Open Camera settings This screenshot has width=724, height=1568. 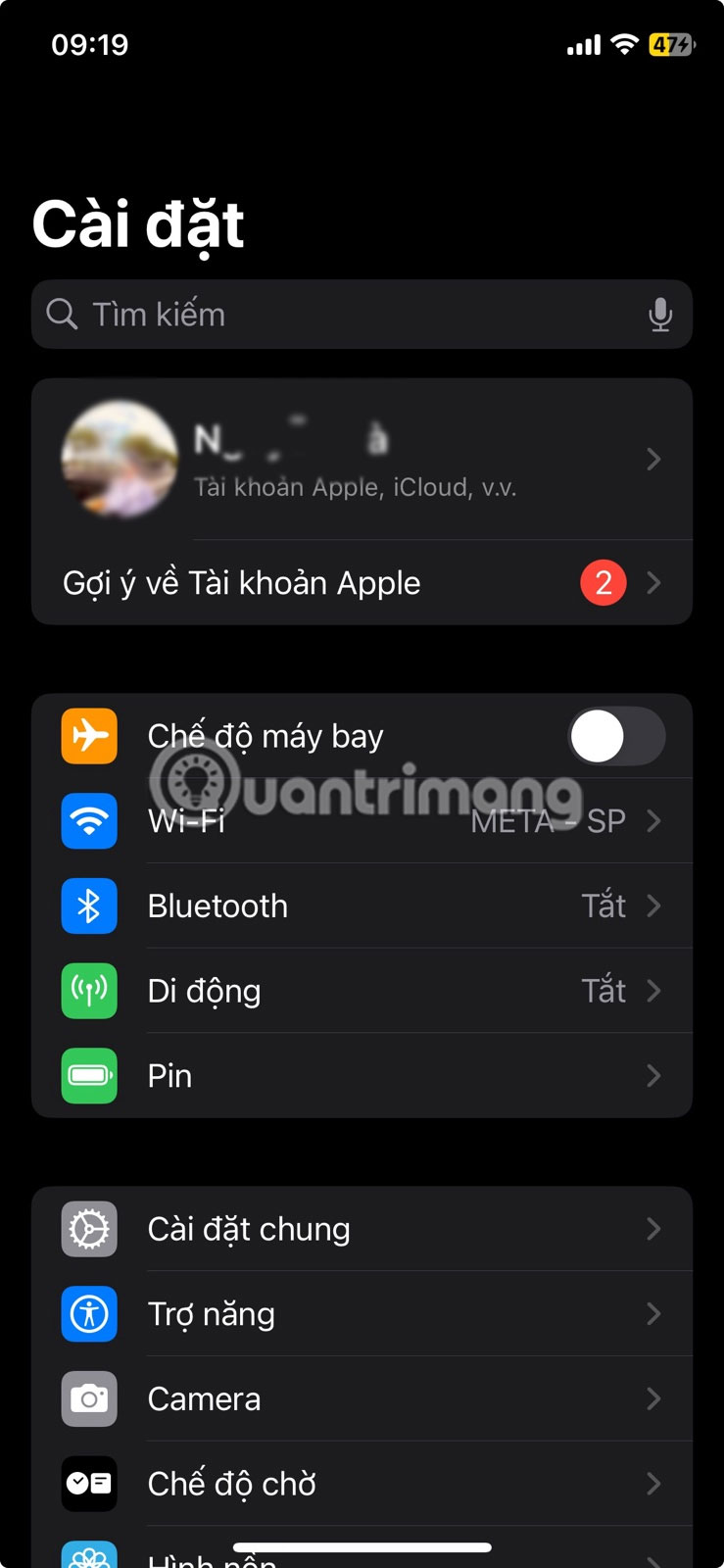coord(362,1398)
